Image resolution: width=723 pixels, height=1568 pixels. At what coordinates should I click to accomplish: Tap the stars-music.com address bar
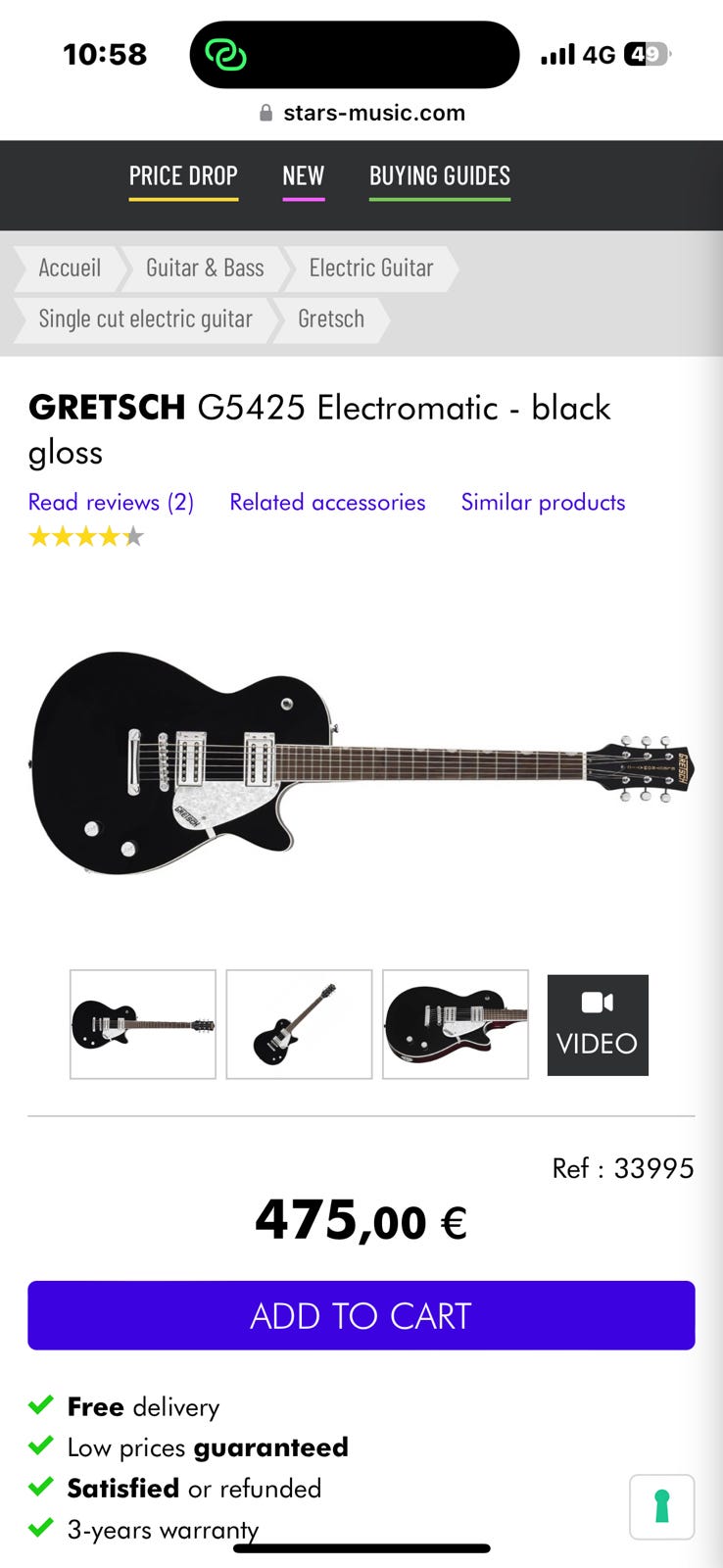[361, 113]
